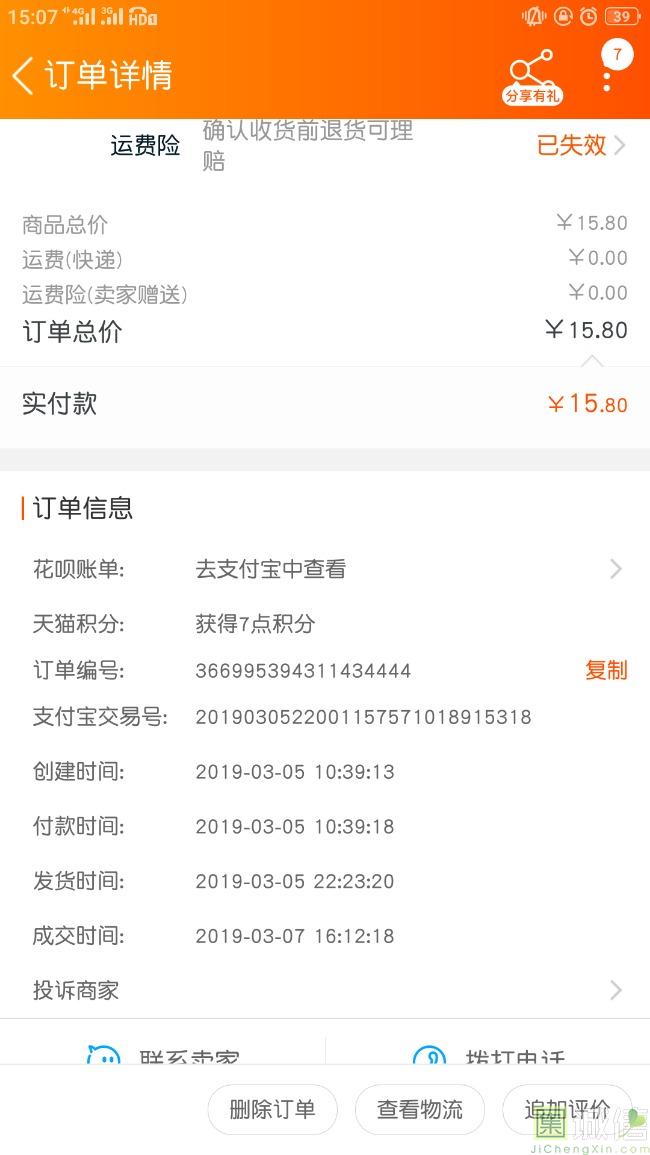Open 花呗账单 to view in Alipay
This screenshot has height=1155, width=650.
(325, 569)
